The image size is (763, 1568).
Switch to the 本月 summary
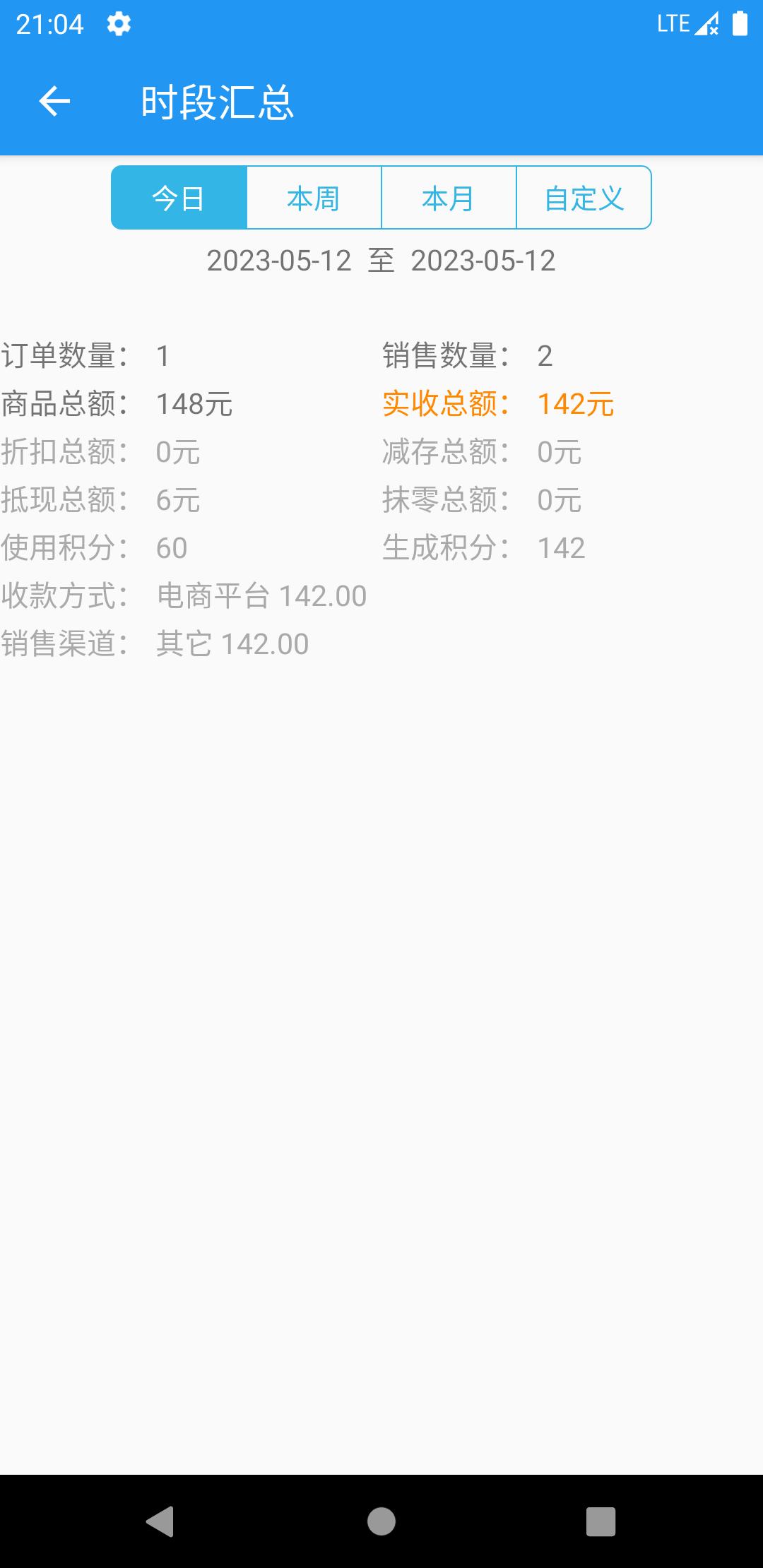[449, 198]
